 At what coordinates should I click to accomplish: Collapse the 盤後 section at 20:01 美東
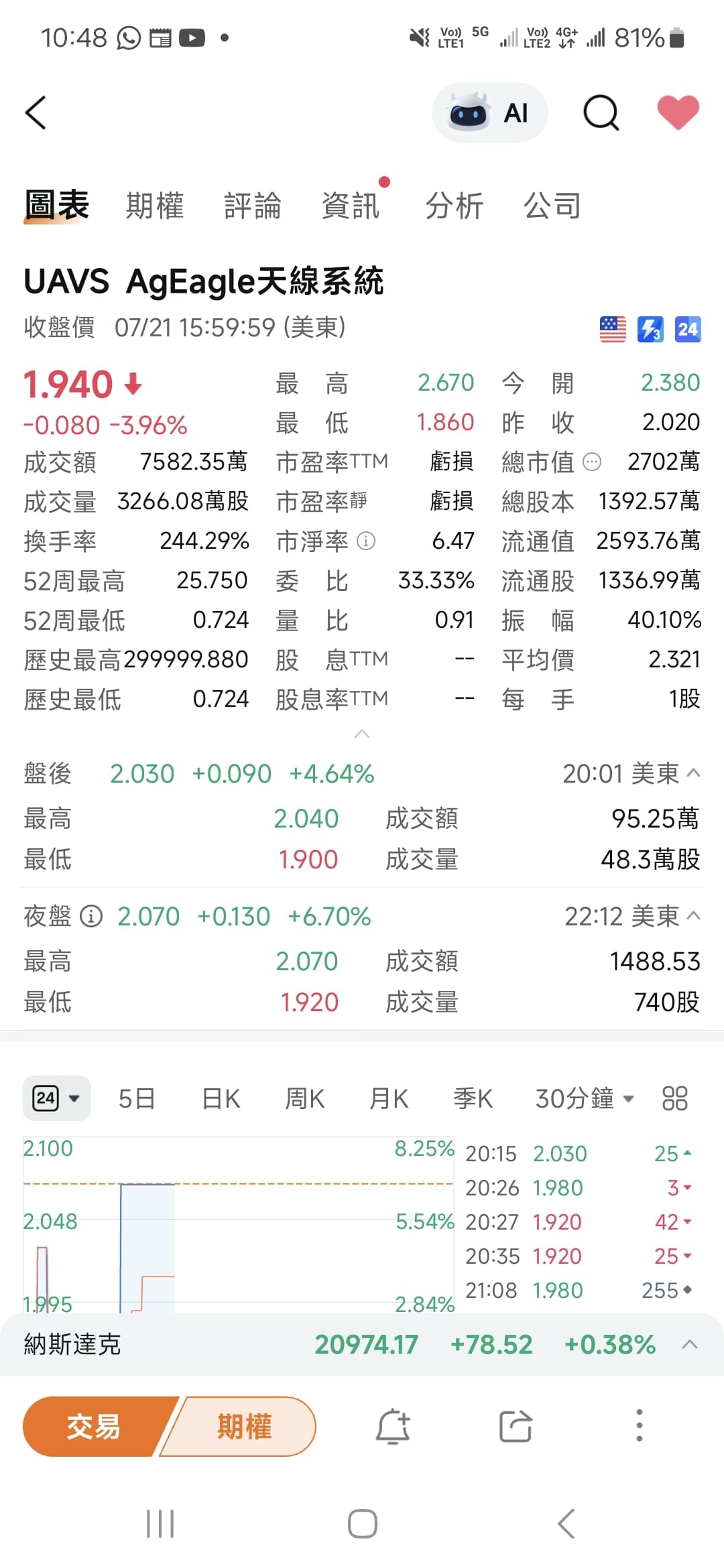694,773
